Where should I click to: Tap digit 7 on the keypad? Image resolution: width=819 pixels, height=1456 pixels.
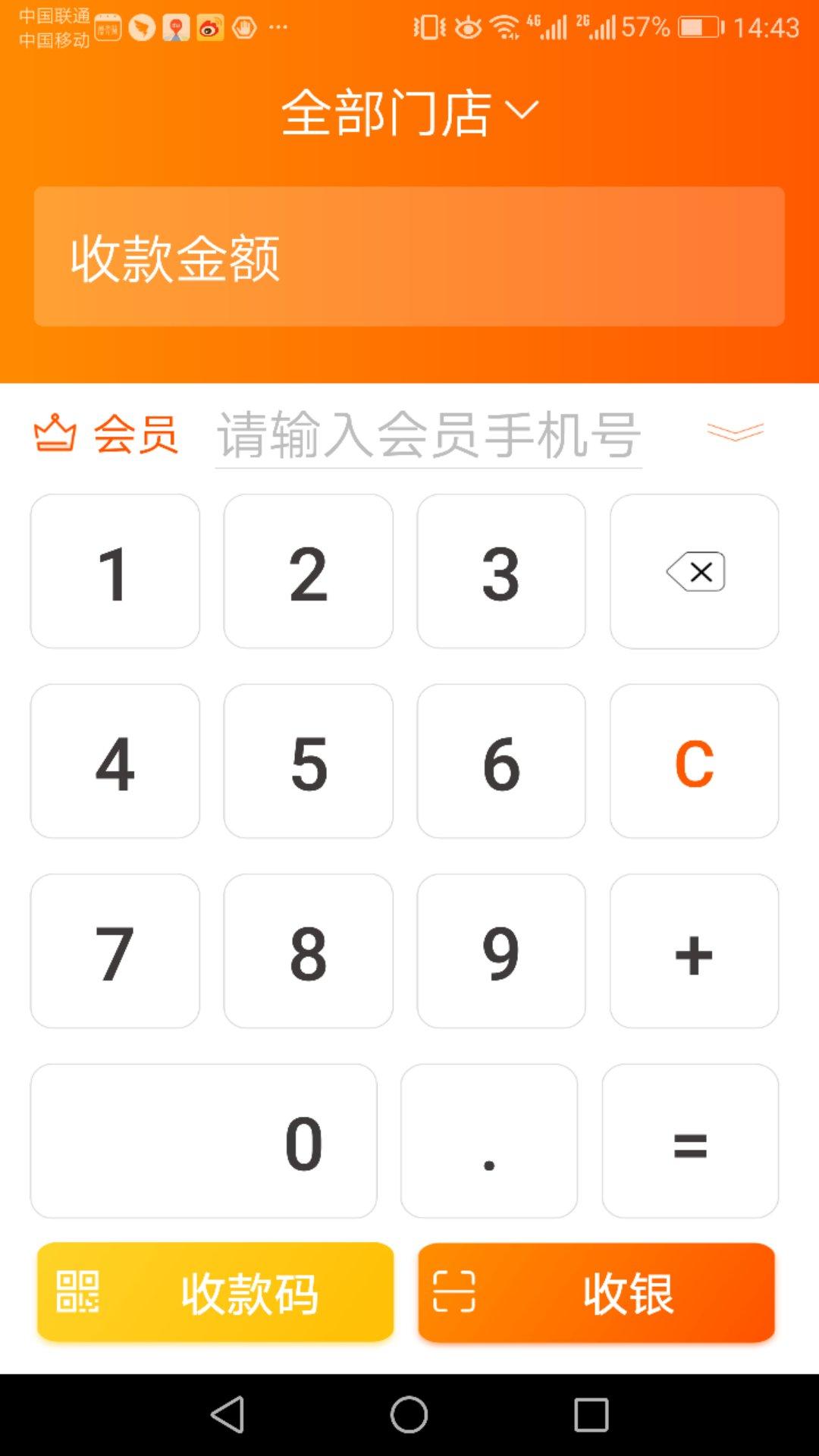point(115,951)
